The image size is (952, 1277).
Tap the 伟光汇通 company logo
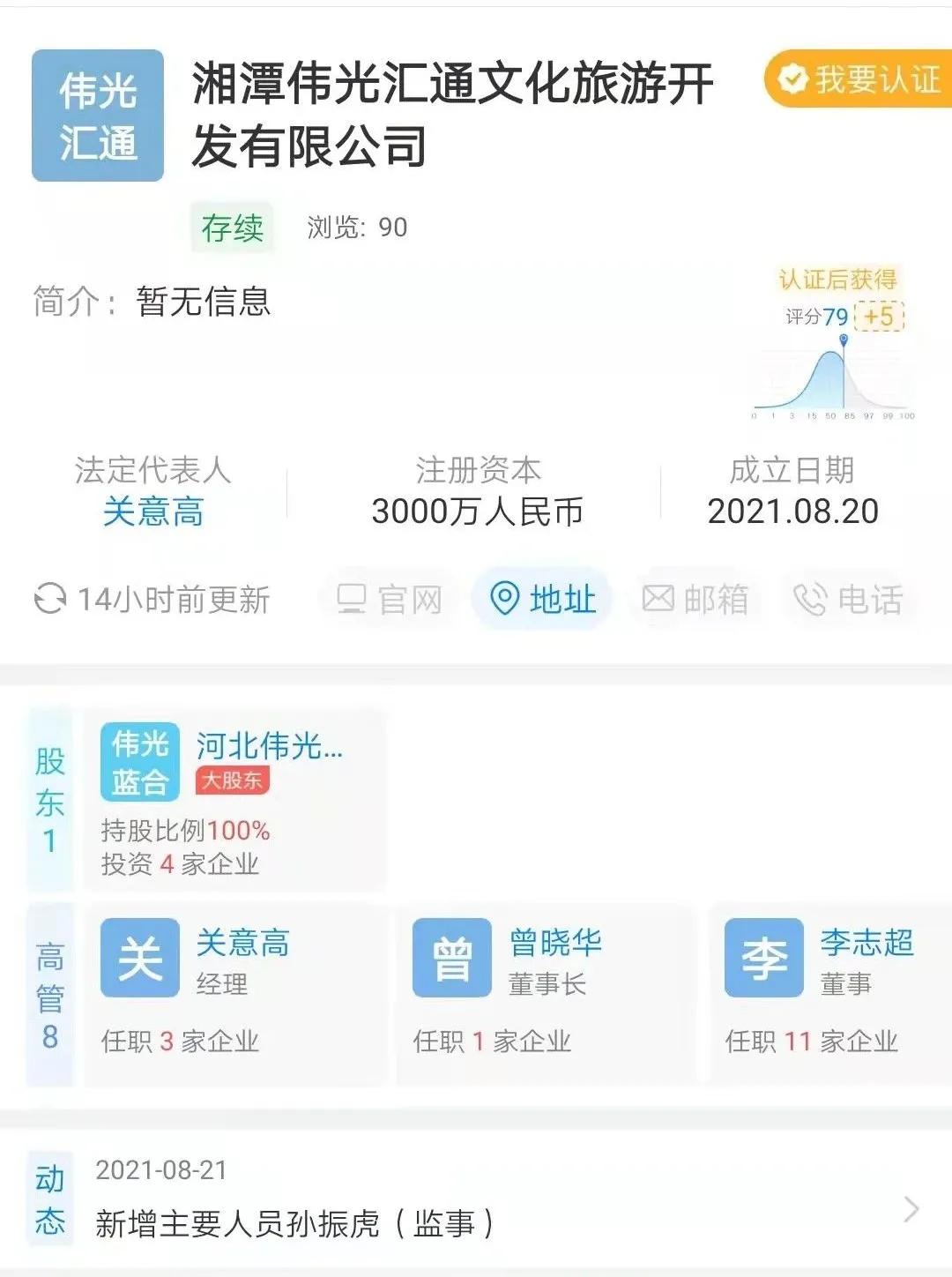tap(97, 116)
